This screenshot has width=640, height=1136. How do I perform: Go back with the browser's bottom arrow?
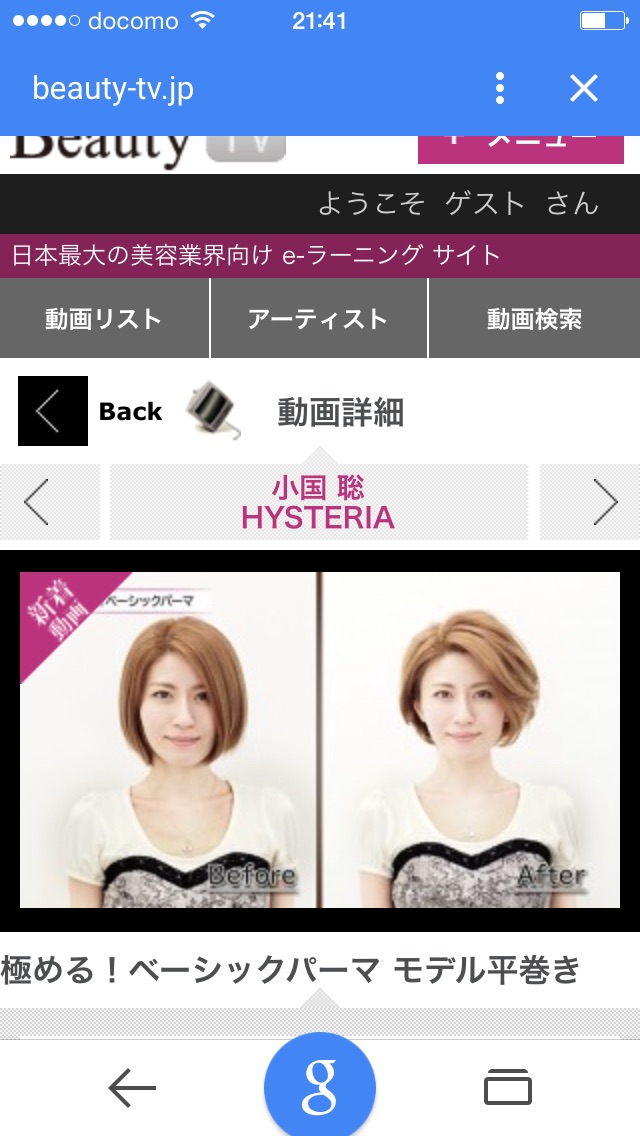tap(132, 1088)
